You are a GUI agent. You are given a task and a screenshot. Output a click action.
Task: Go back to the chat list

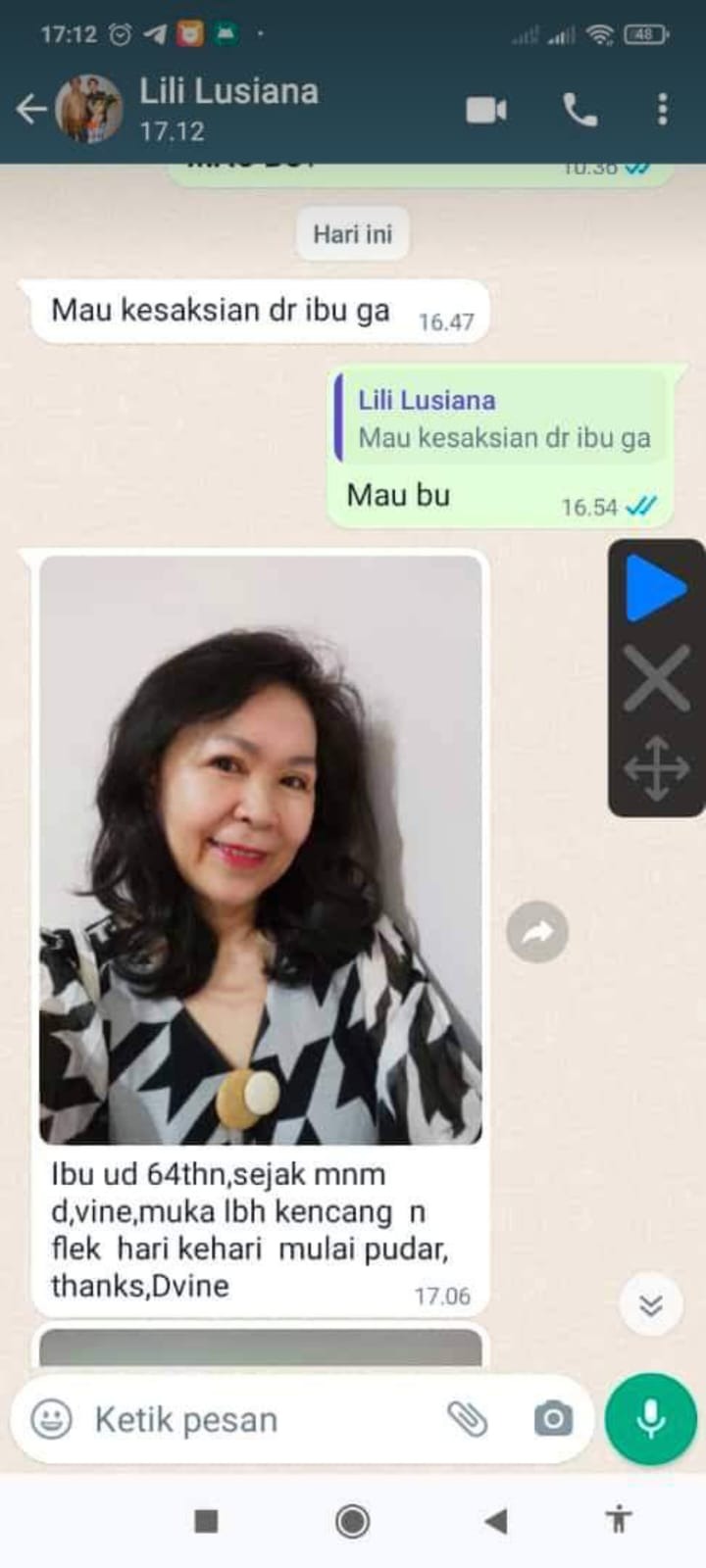pyautogui.click(x=31, y=109)
